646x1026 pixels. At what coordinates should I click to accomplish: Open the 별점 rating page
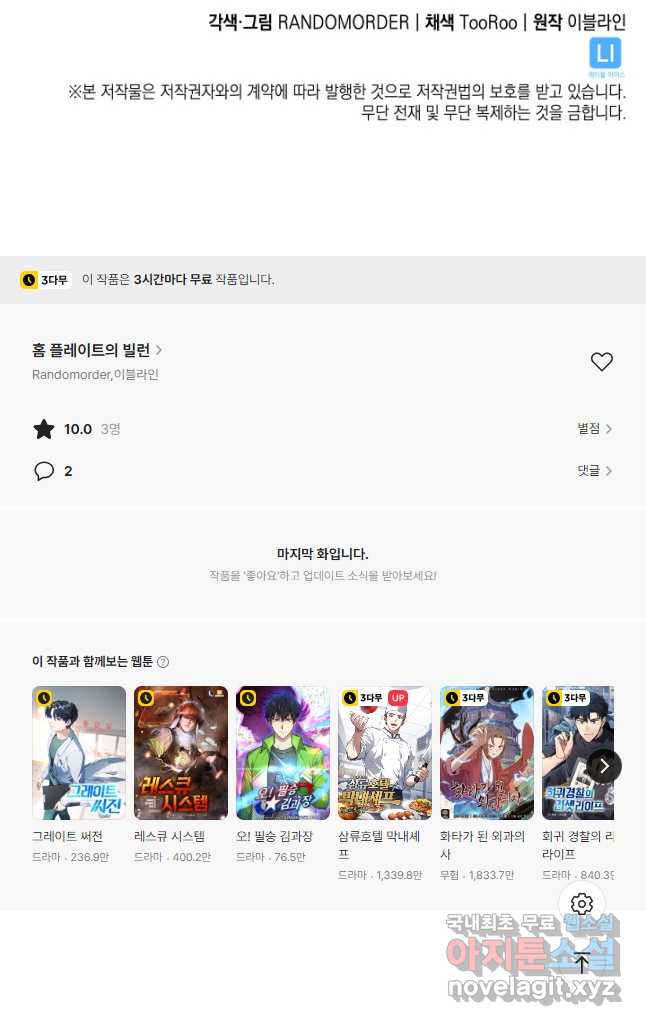point(595,429)
